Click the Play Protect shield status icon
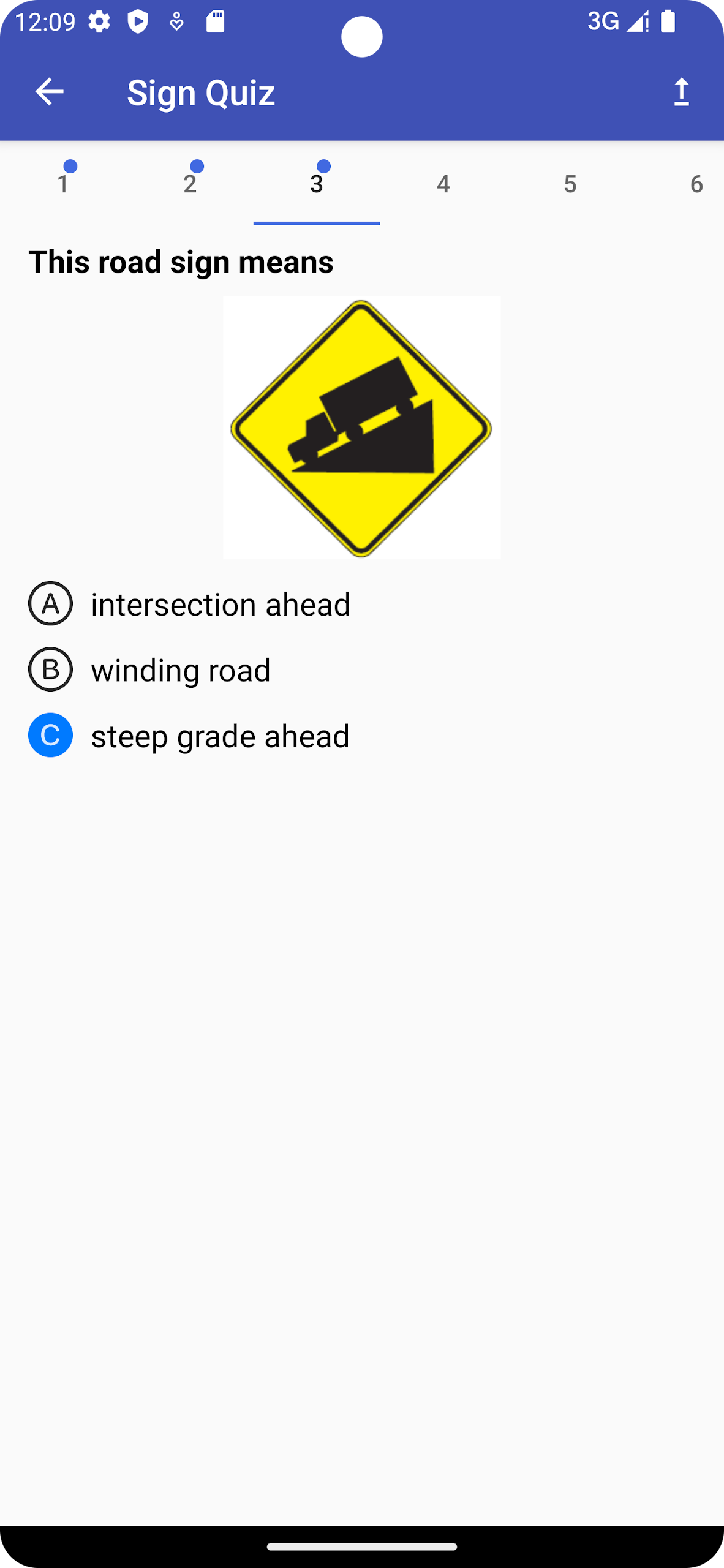 137,21
